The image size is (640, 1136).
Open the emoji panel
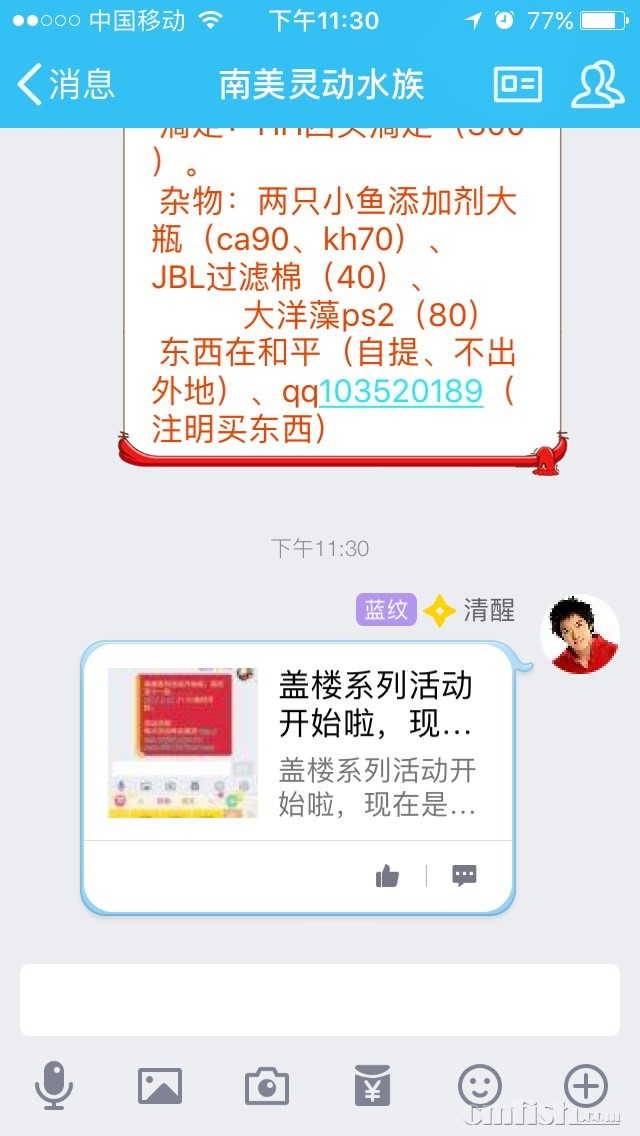479,1085
